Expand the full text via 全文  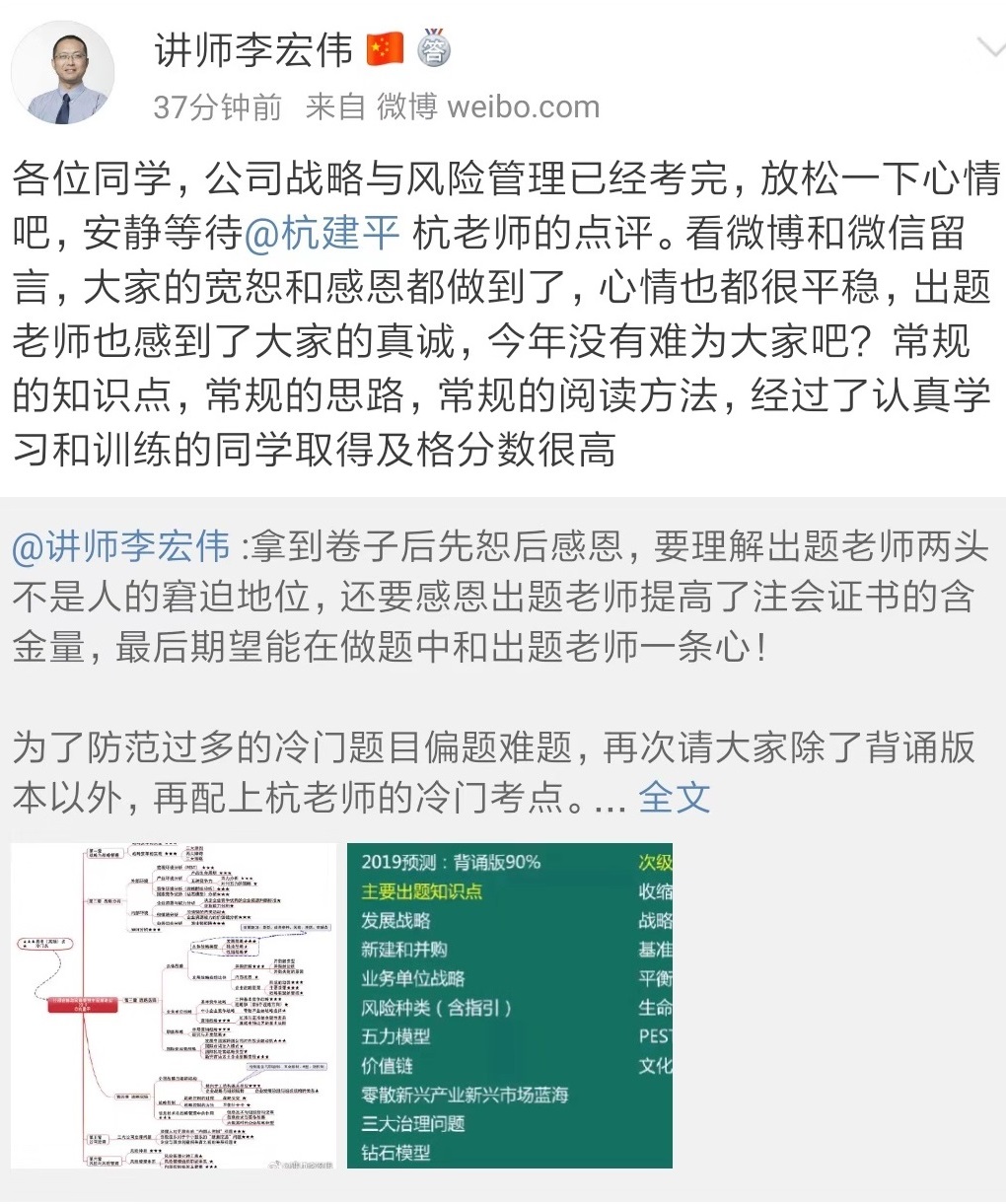(674, 797)
